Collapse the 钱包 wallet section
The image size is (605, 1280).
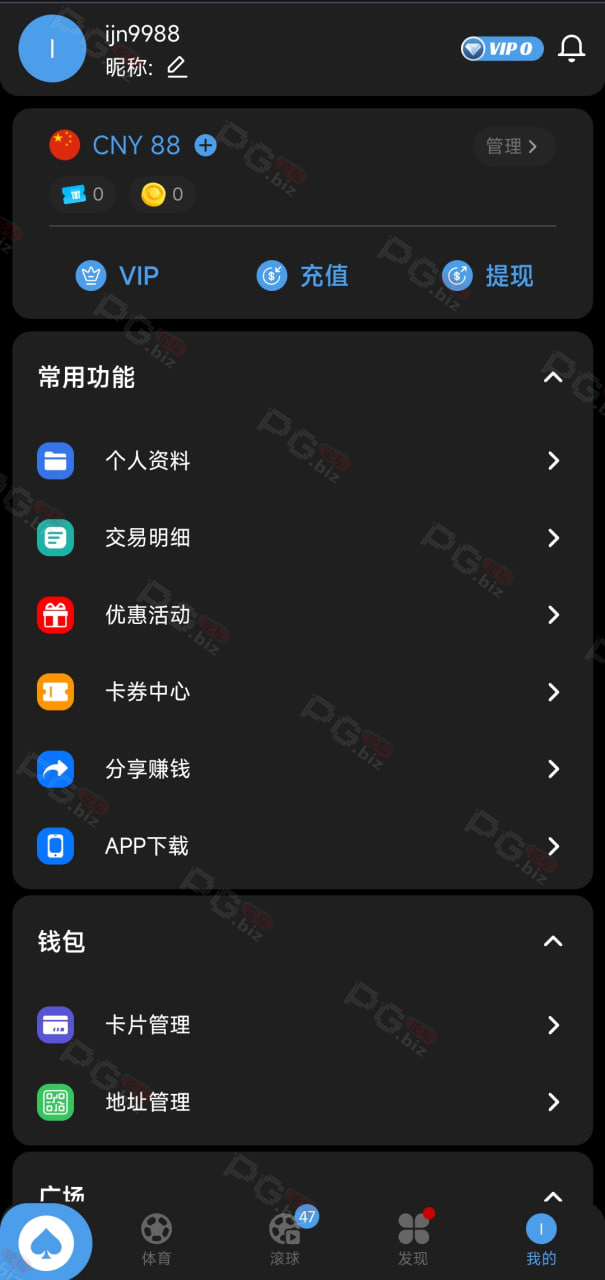(x=553, y=941)
